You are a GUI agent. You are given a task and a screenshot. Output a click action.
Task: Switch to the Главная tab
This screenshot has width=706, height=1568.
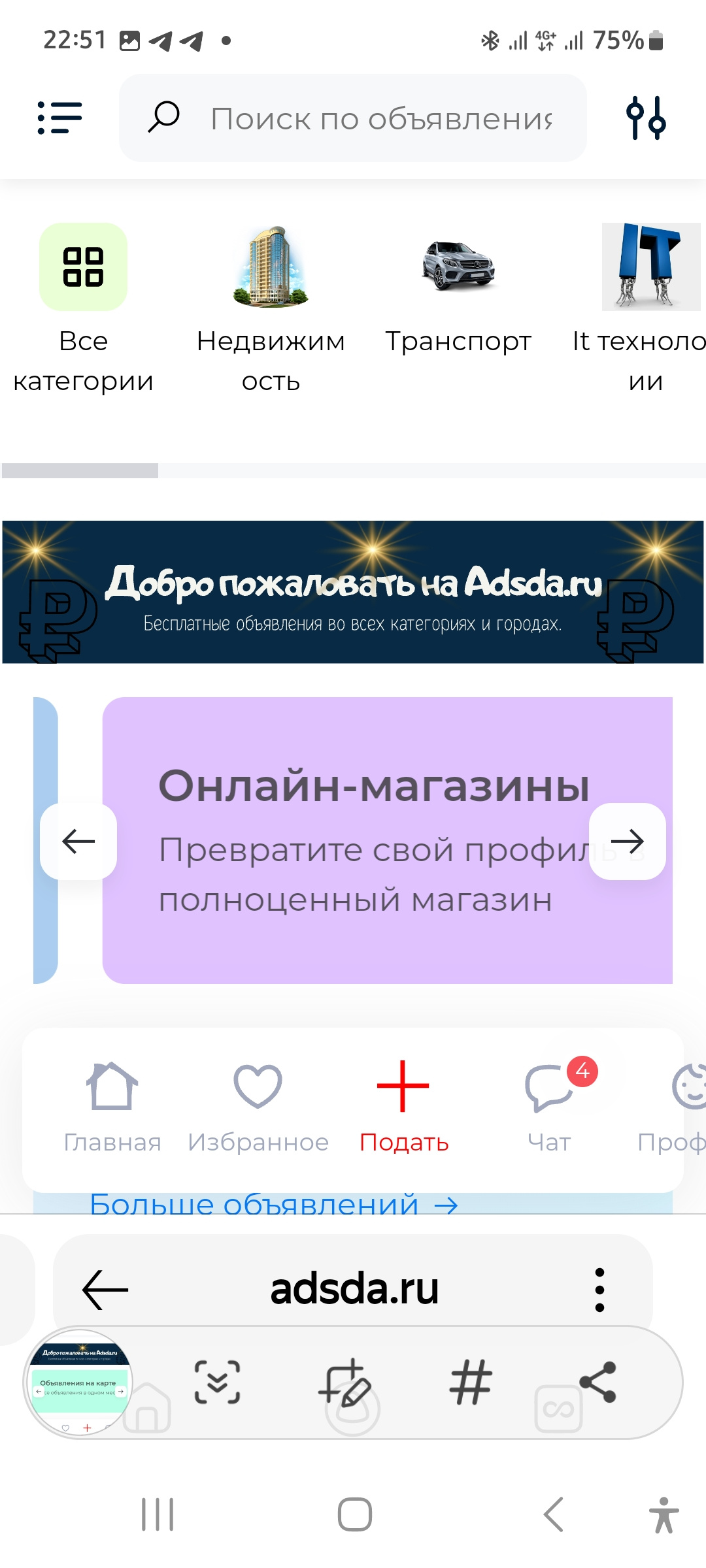(x=112, y=1107)
